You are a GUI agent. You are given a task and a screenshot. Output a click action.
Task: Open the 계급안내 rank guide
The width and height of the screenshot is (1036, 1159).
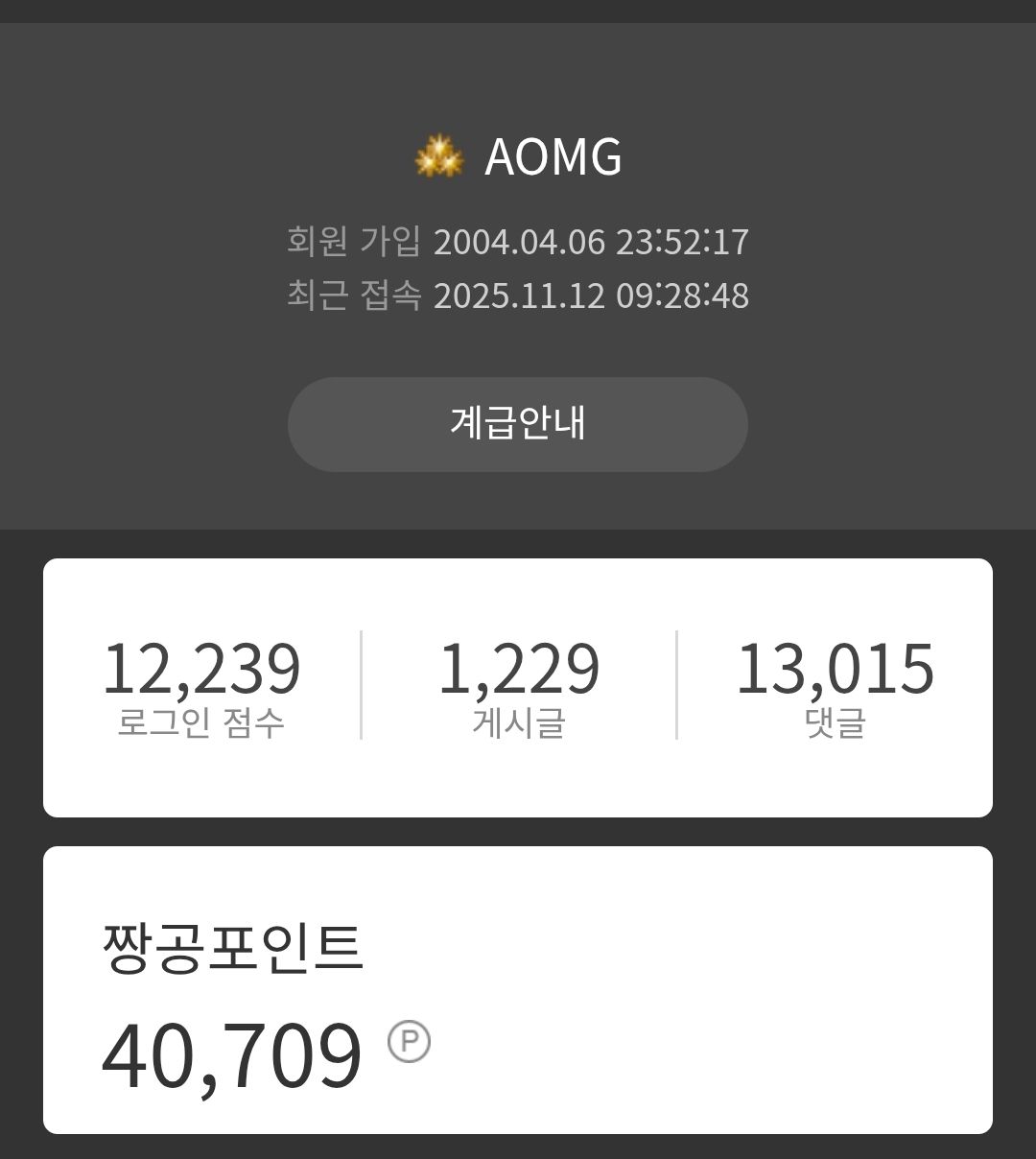click(x=518, y=423)
